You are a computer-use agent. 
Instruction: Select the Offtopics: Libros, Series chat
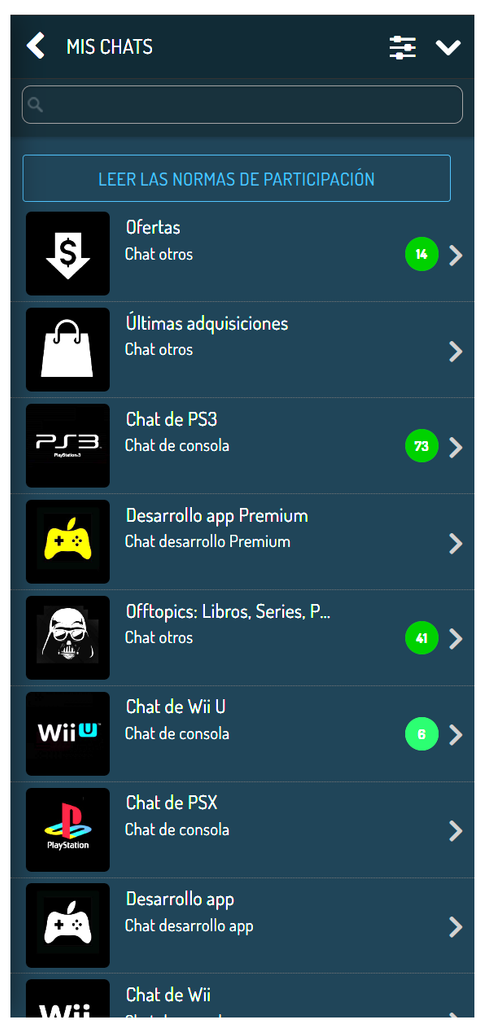pyautogui.click(x=242, y=637)
